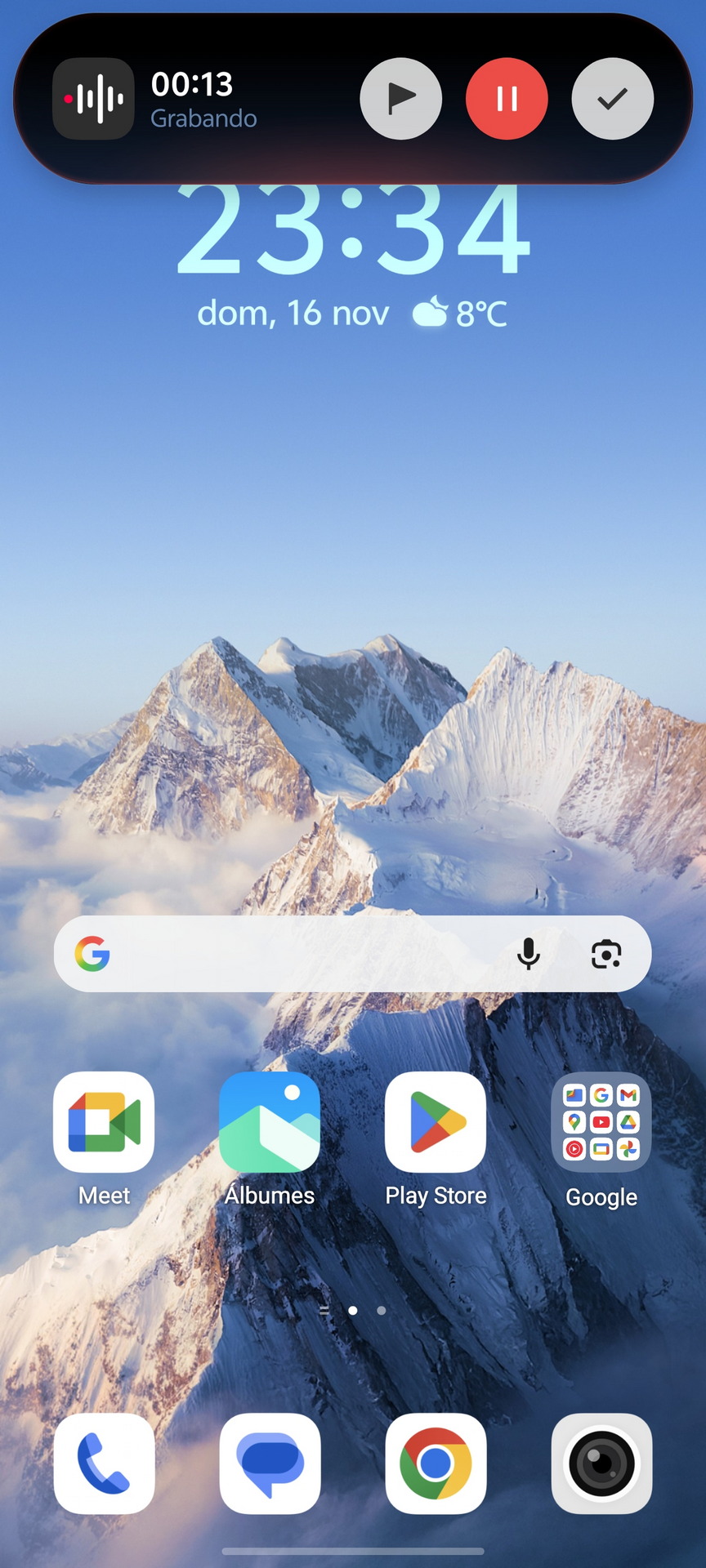Screen dimensions: 706x1568
Task: Finish and save the recording
Action: coord(612,99)
